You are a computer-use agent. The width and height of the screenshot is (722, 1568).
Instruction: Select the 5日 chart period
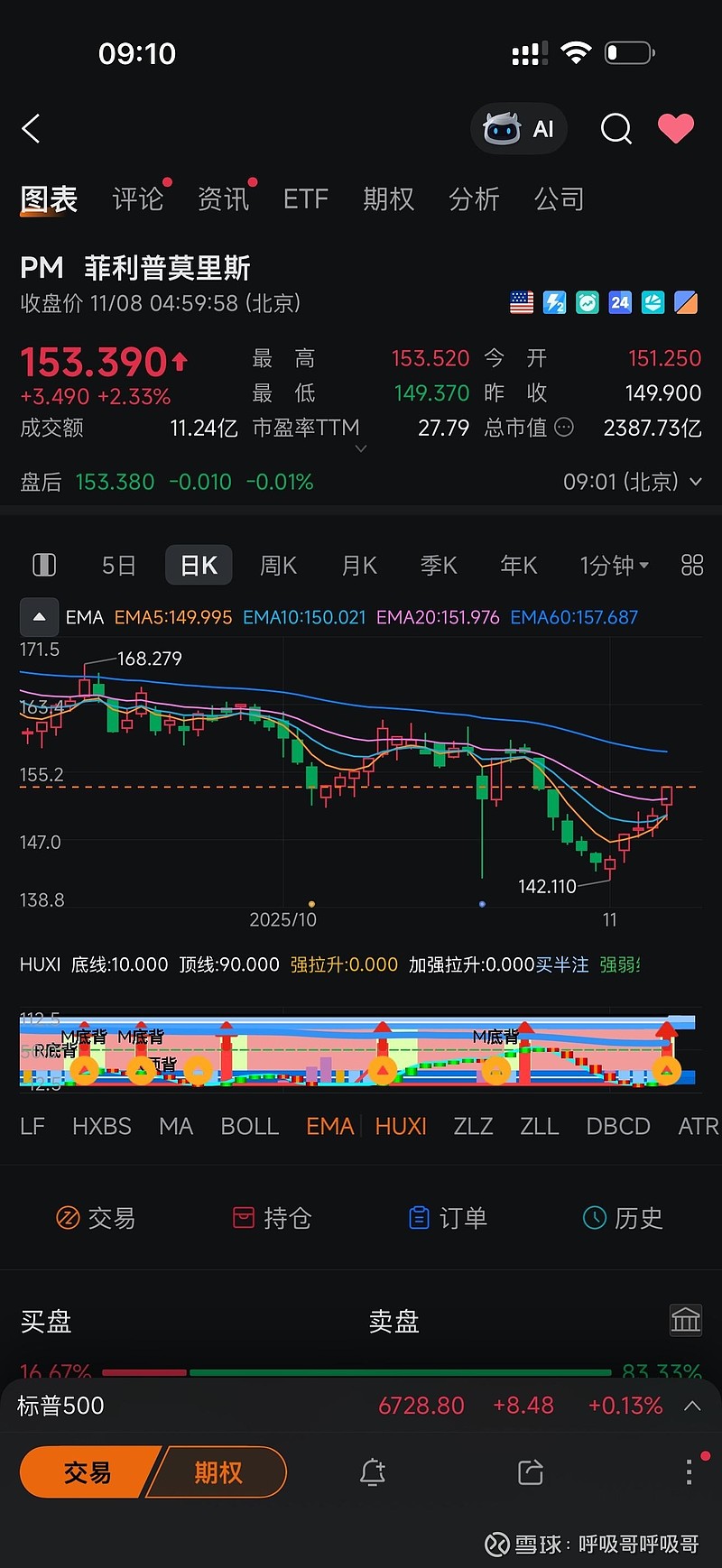coord(118,566)
